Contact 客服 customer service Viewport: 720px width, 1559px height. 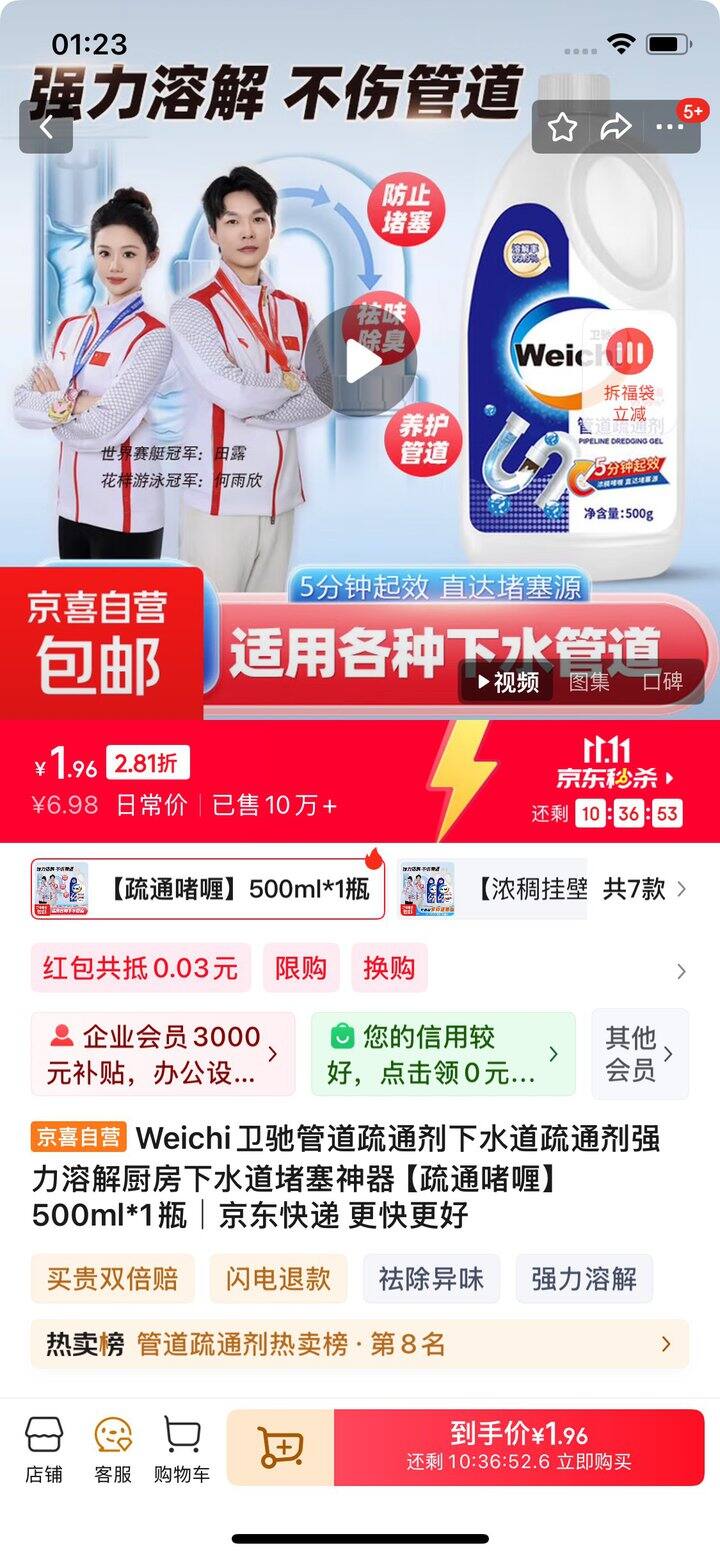(x=113, y=1449)
